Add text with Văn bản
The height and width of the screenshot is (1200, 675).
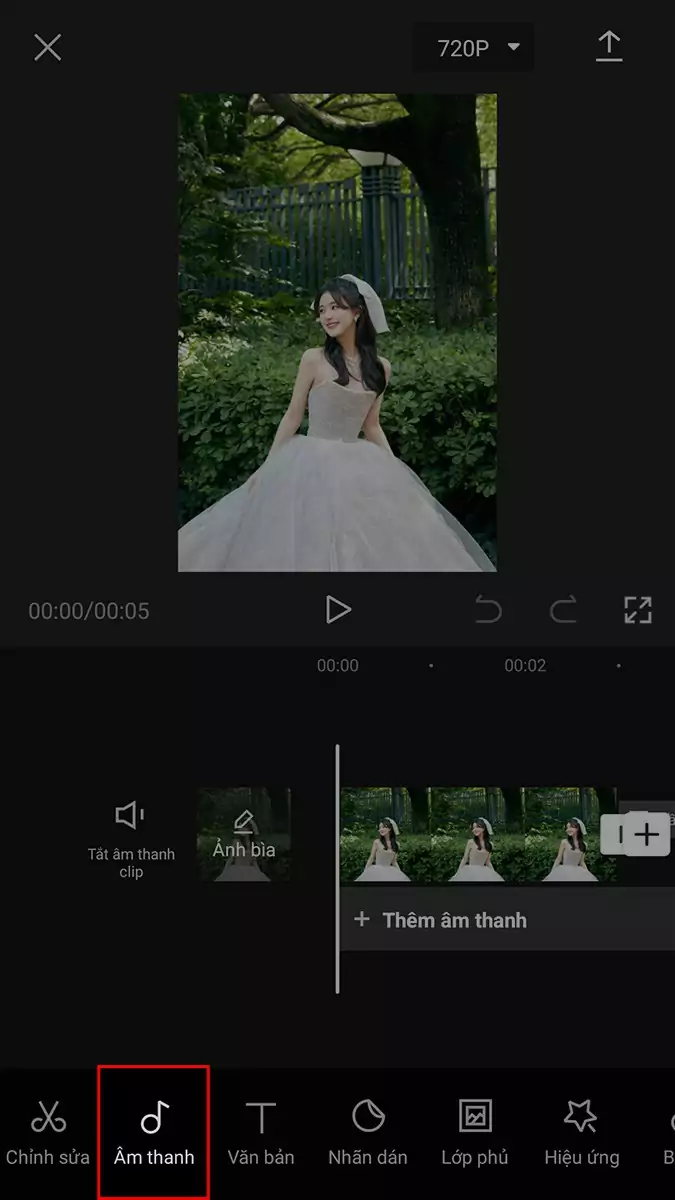pyautogui.click(x=261, y=1133)
